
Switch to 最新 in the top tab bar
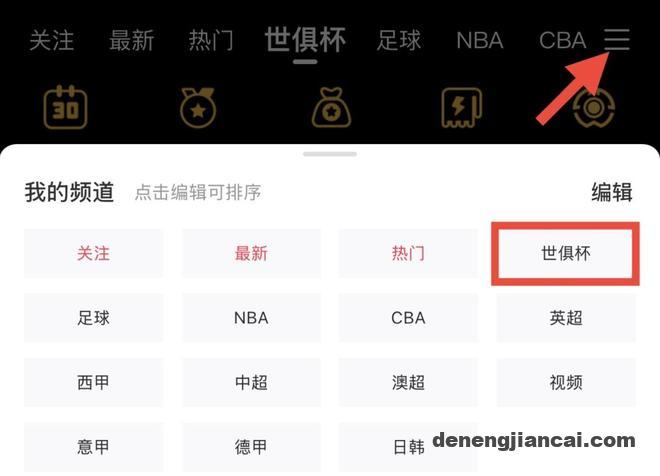pyautogui.click(x=131, y=41)
